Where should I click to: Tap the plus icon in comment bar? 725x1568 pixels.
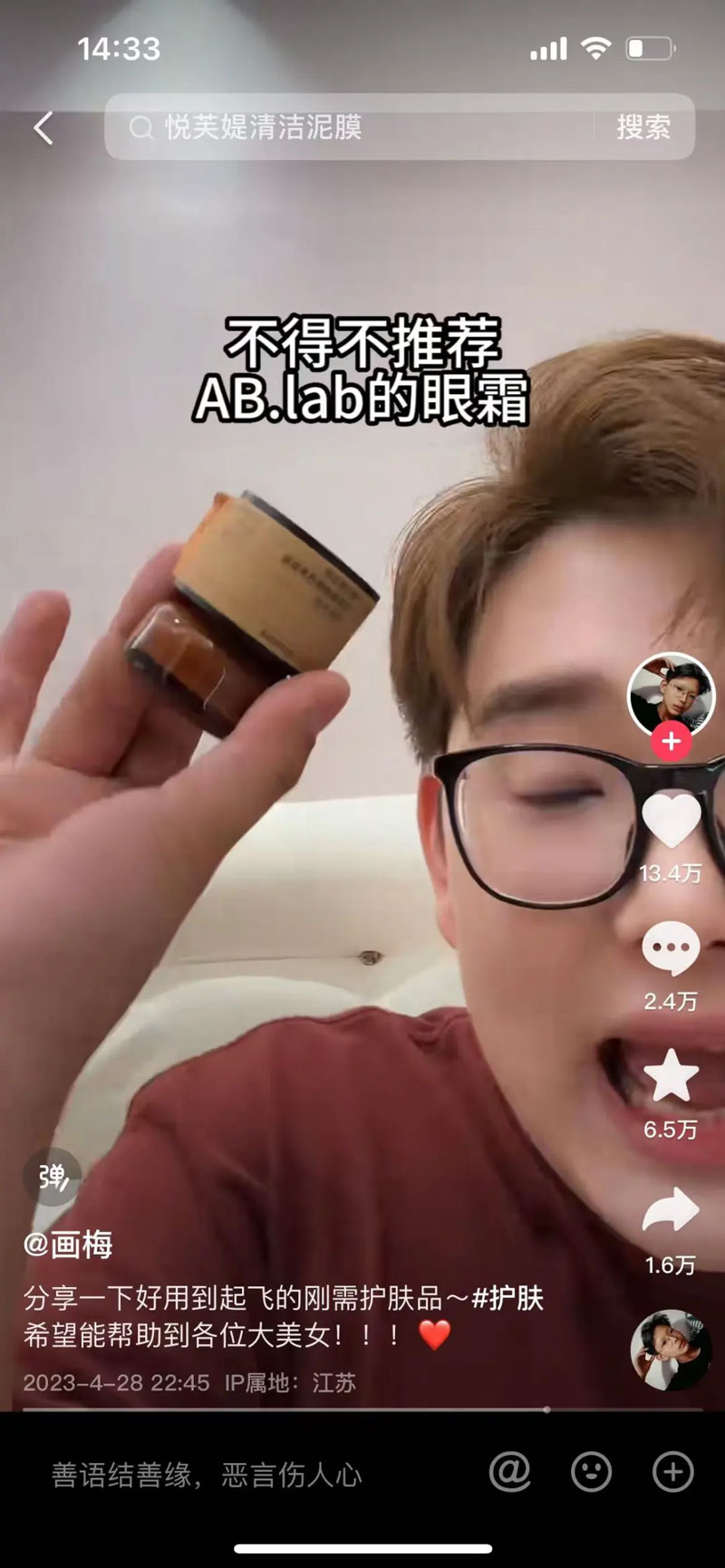[672, 1473]
